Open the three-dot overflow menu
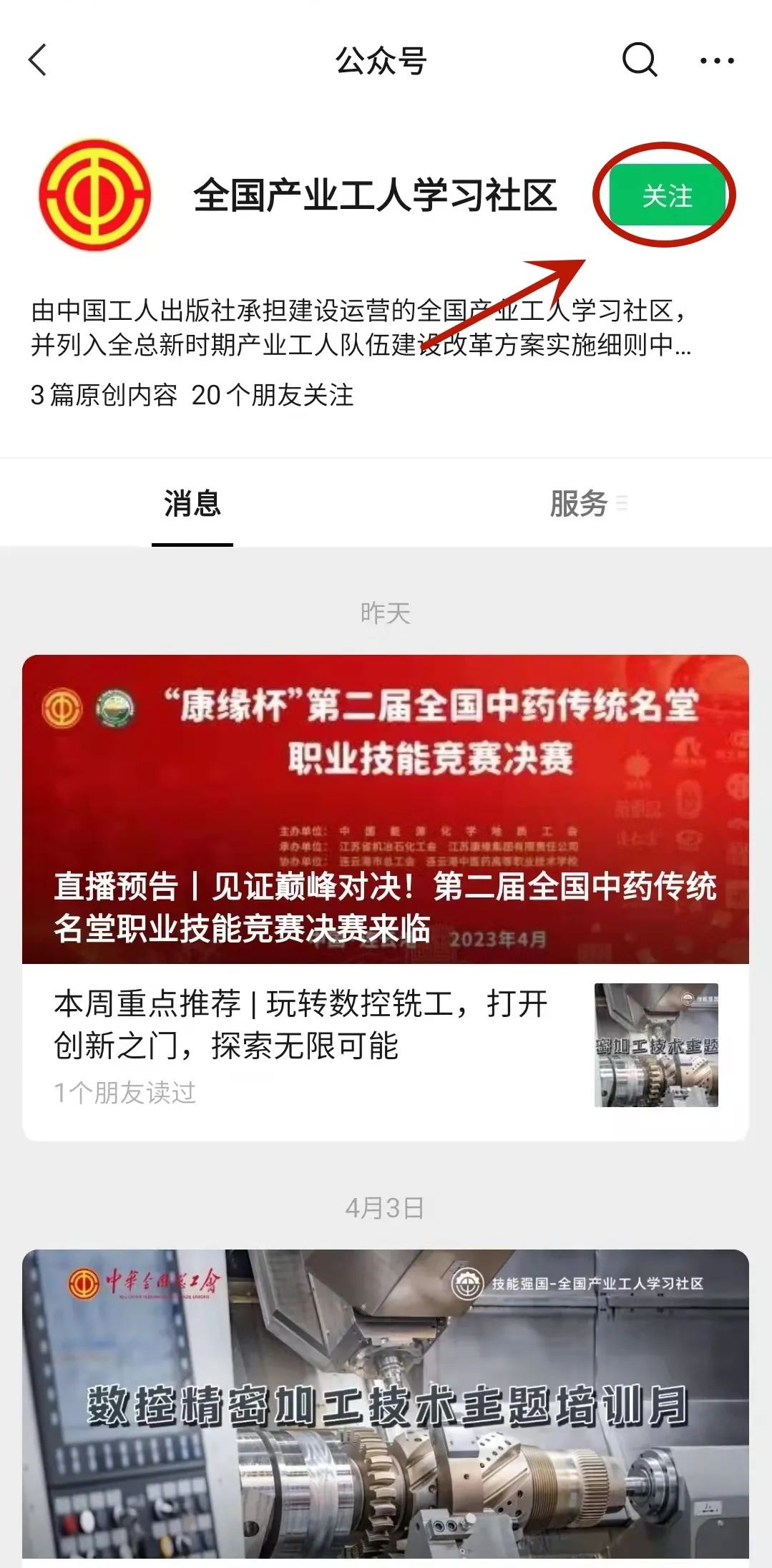 pyautogui.click(x=716, y=61)
